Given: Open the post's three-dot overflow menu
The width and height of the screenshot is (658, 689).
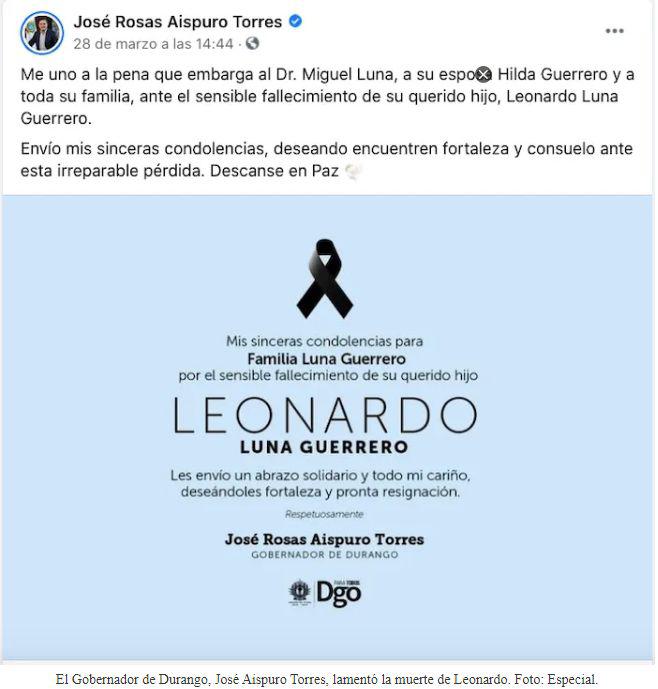Looking at the screenshot, I should click(614, 32).
